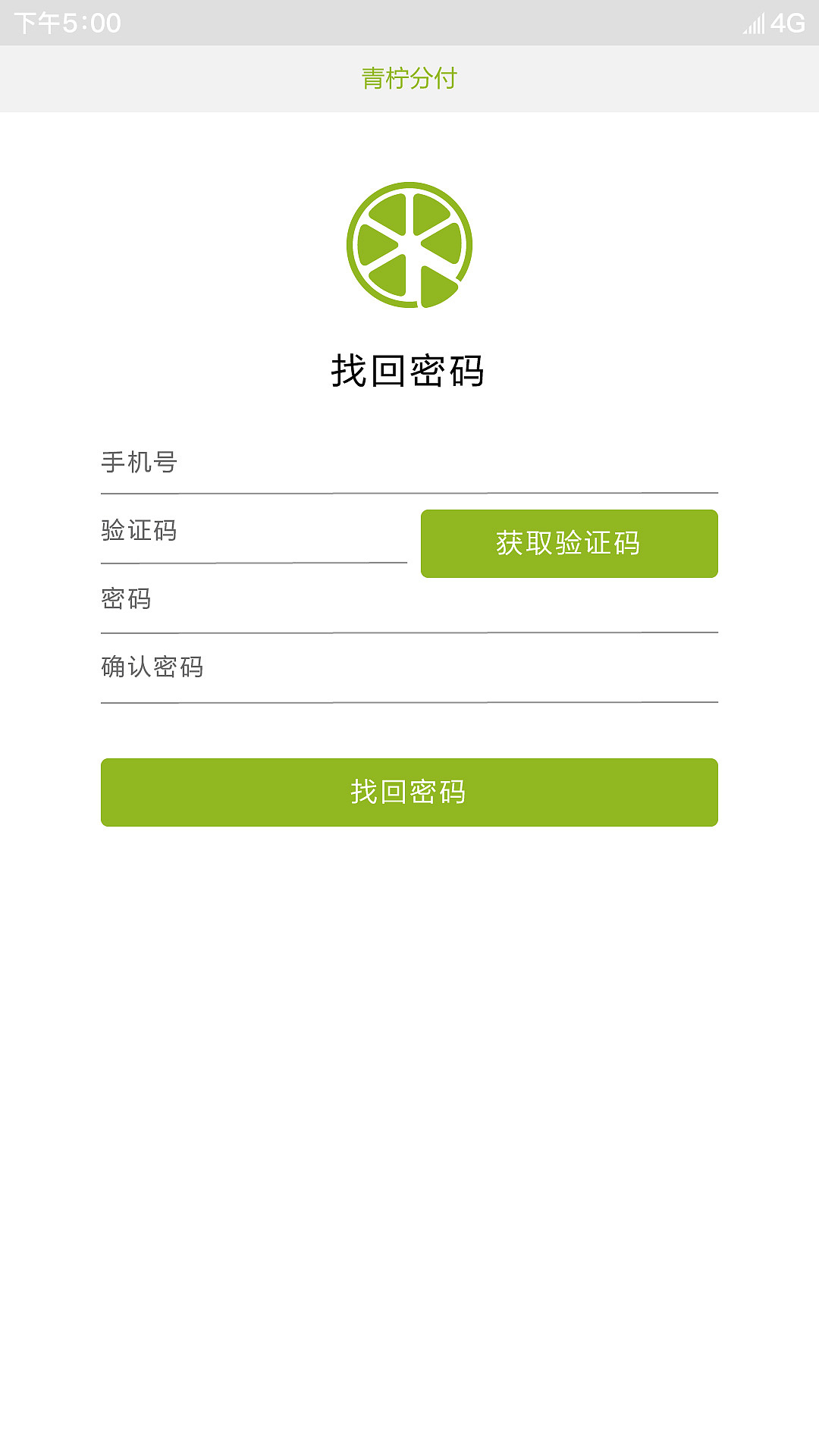Click the 4G network indicator
Viewport: 819px width, 1456px height.
click(x=786, y=23)
